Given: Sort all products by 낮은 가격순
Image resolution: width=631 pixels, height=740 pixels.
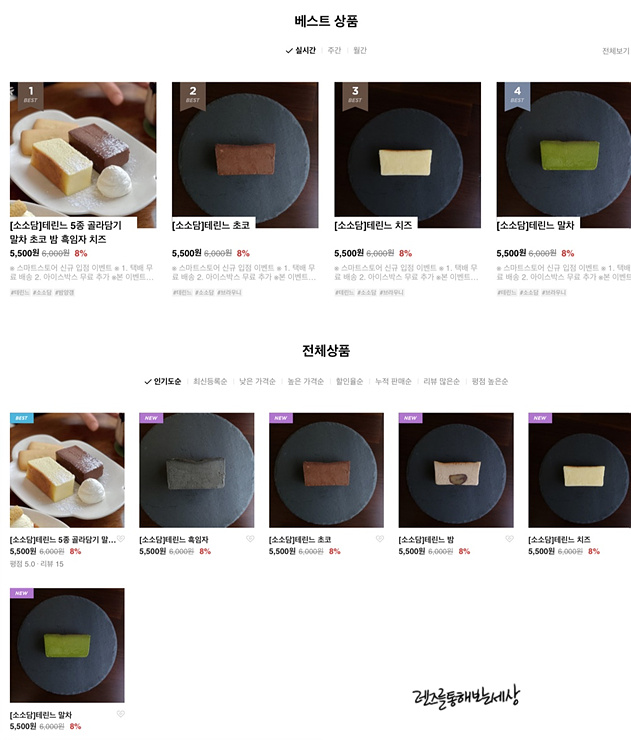Looking at the screenshot, I should click(x=257, y=381).
